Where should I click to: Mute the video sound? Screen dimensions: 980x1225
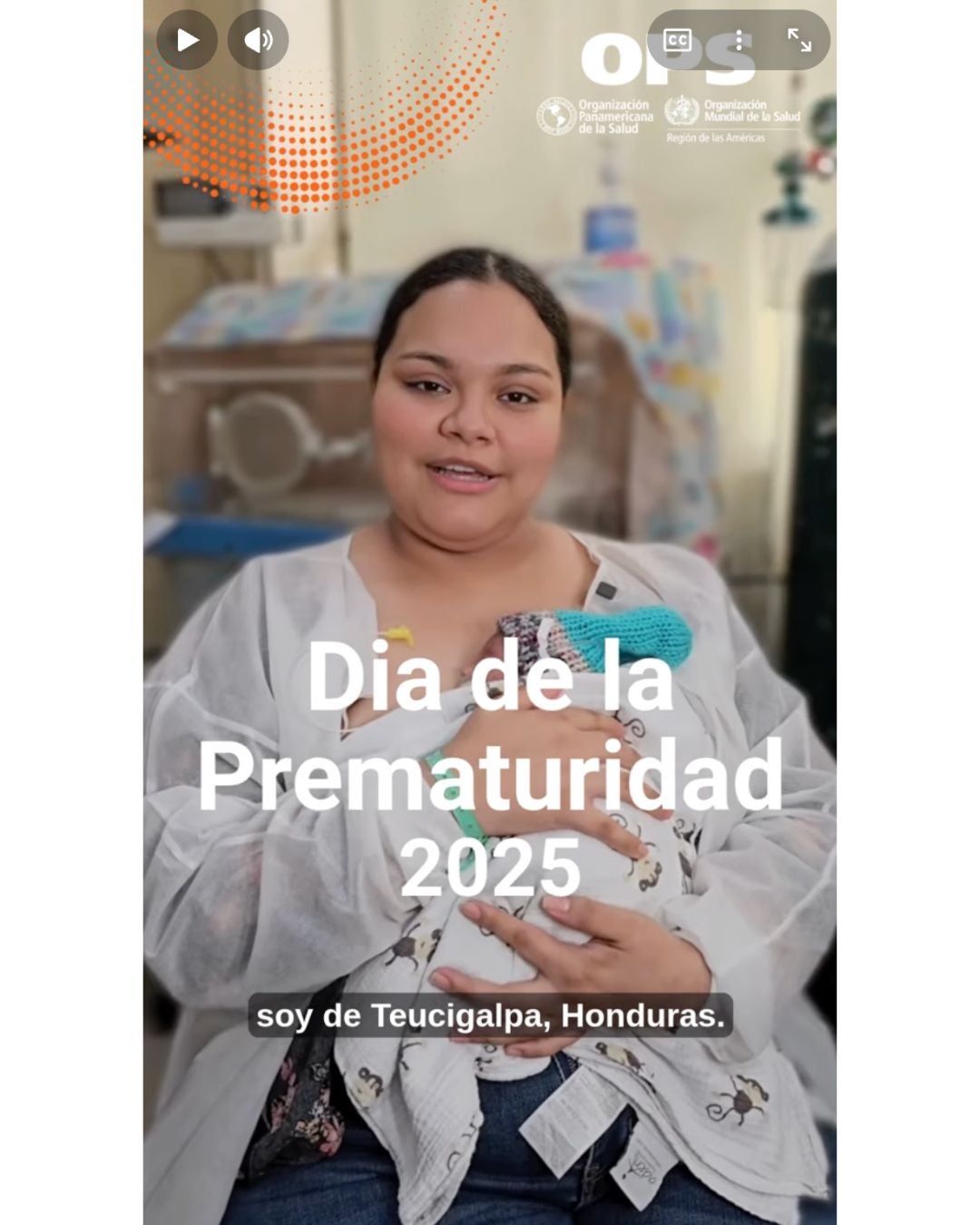click(x=258, y=40)
